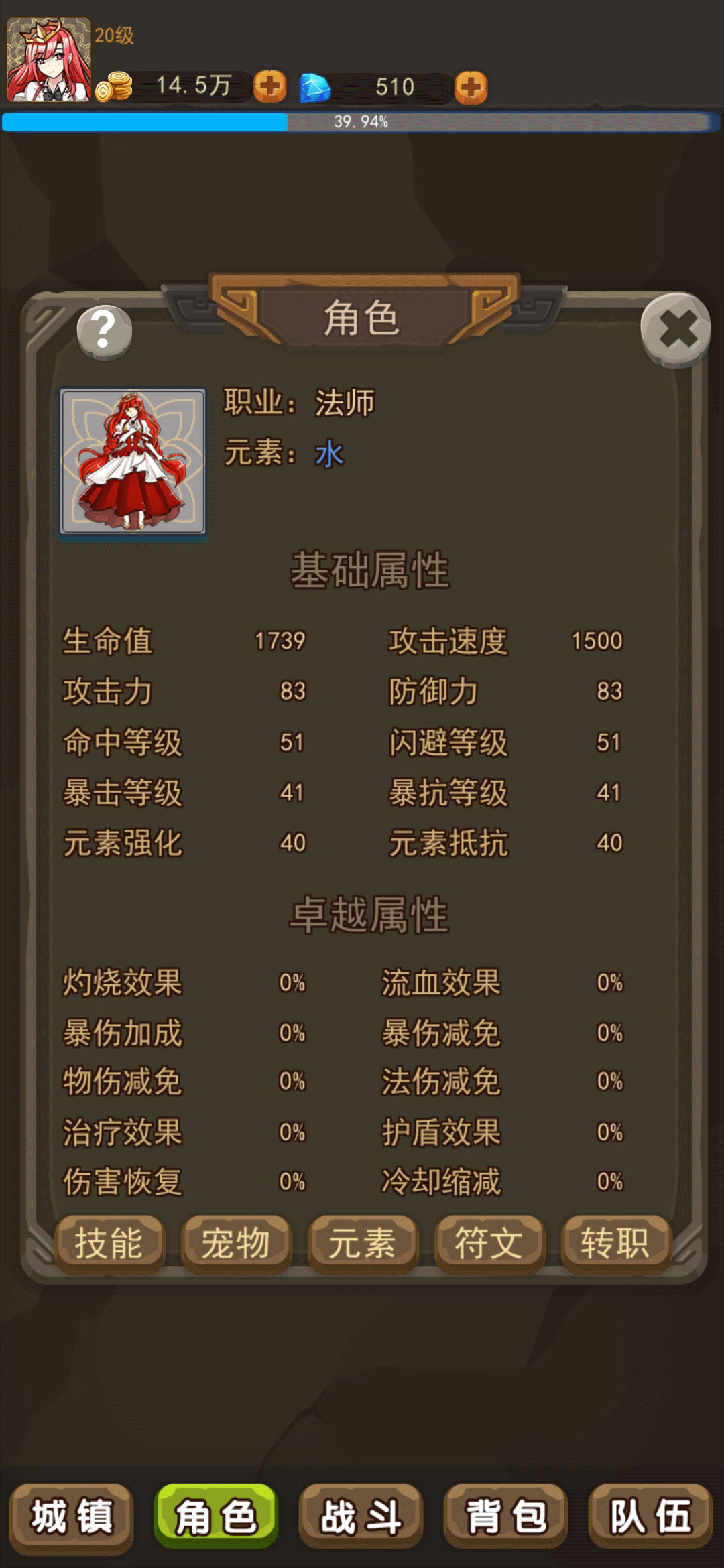This screenshot has width=724, height=1568.
Task: Go to the 战斗 battle tab
Action: (361, 1516)
